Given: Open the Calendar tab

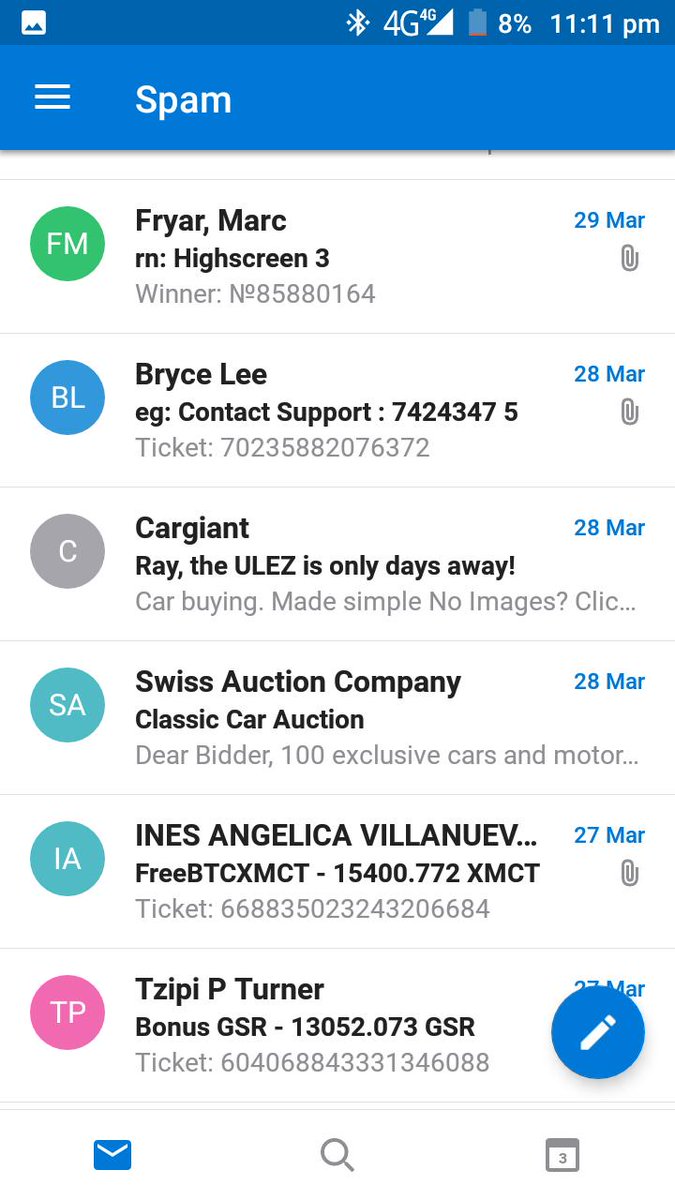Looking at the screenshot, I should coord(562,1155).
